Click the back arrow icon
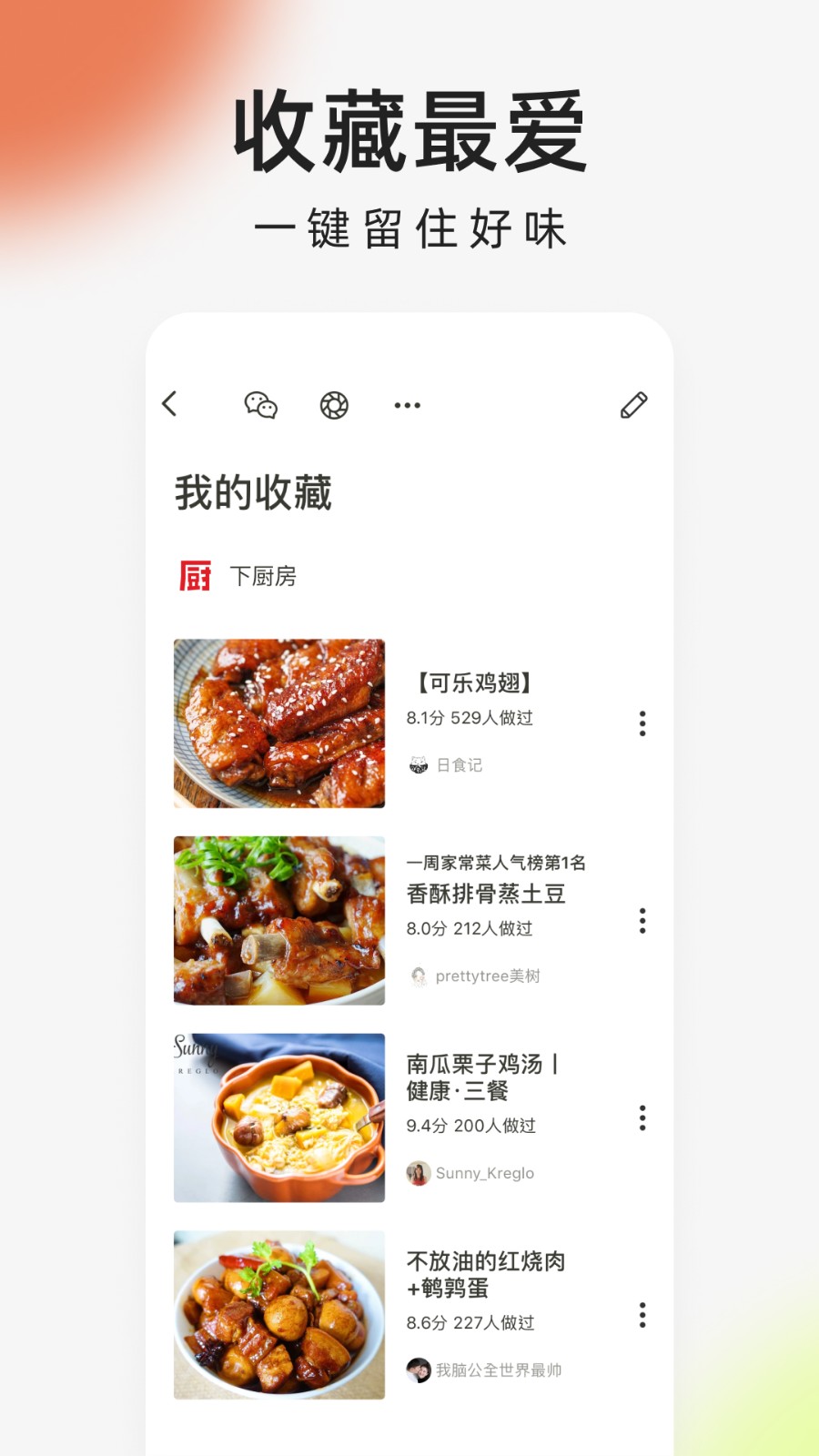Screen dimensions: 819x1456 [x=170, y=405]
